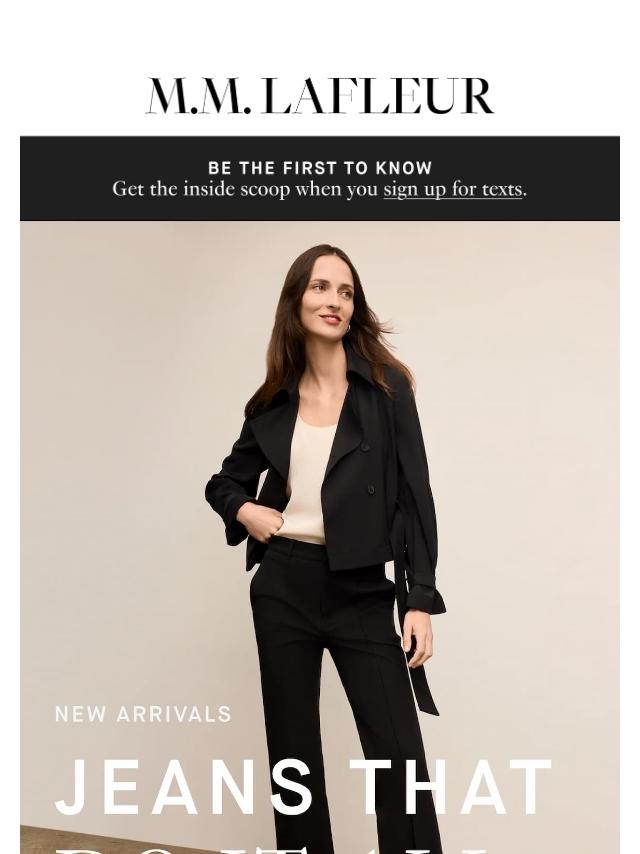The image size is (640, 854).
Task: Open the sign up for texts link
Action: (x=452, y=189)
